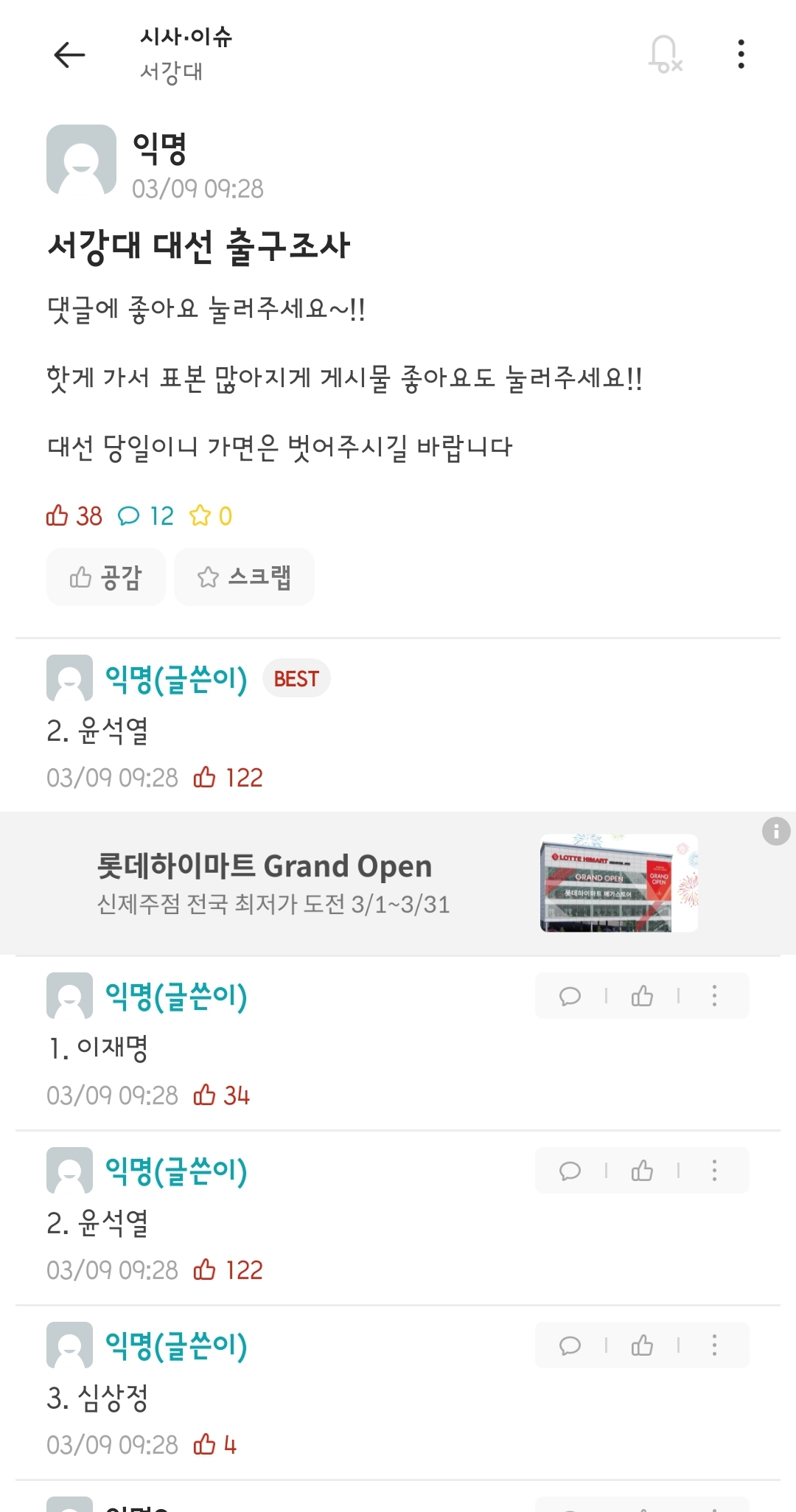The height and width of the screenshot is (1512, 796).
Task: Tap the 공감 like button
Action: pos(105,577)
